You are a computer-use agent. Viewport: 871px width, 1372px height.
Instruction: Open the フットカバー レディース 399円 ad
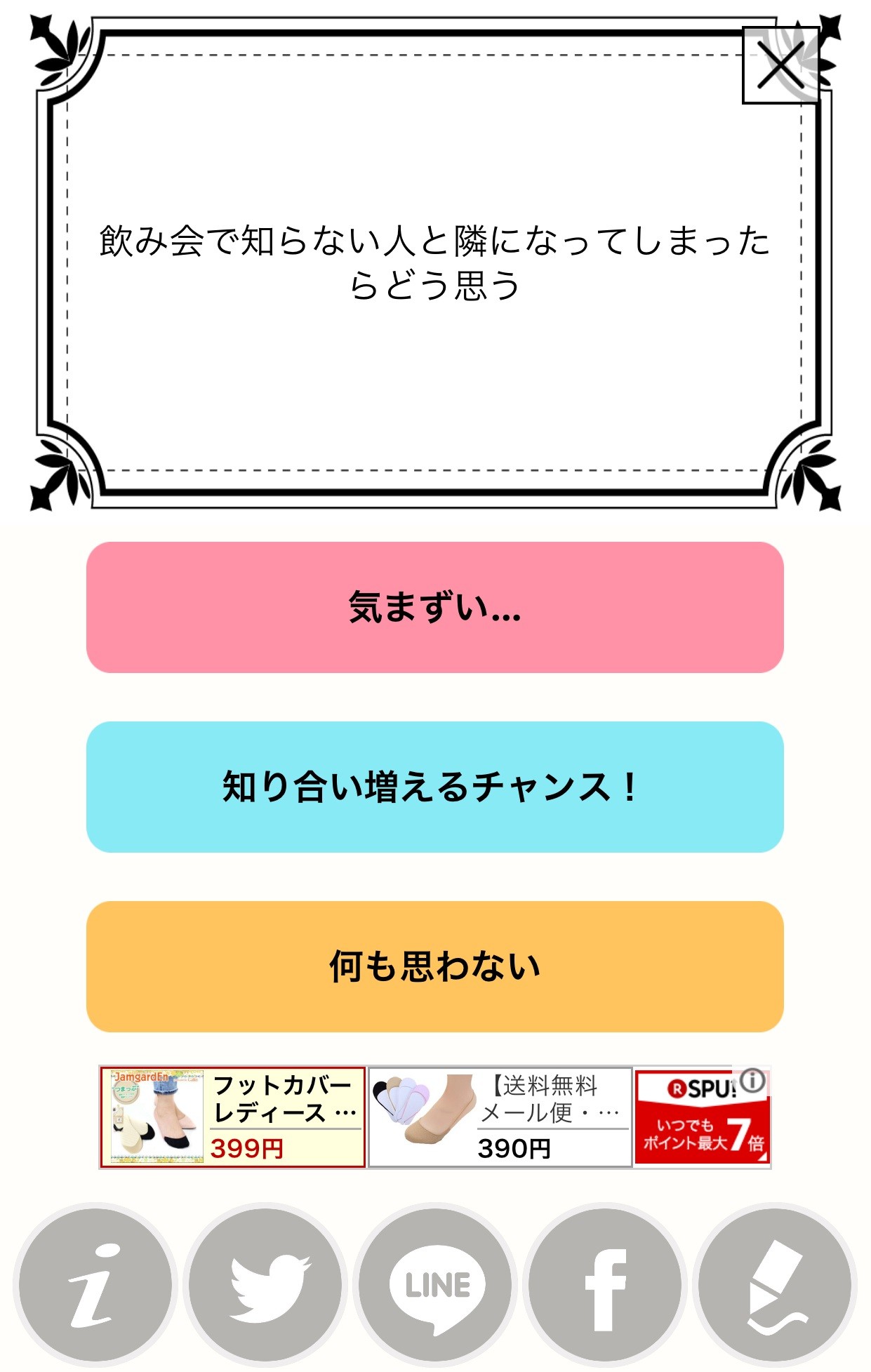pos(232,1117)
